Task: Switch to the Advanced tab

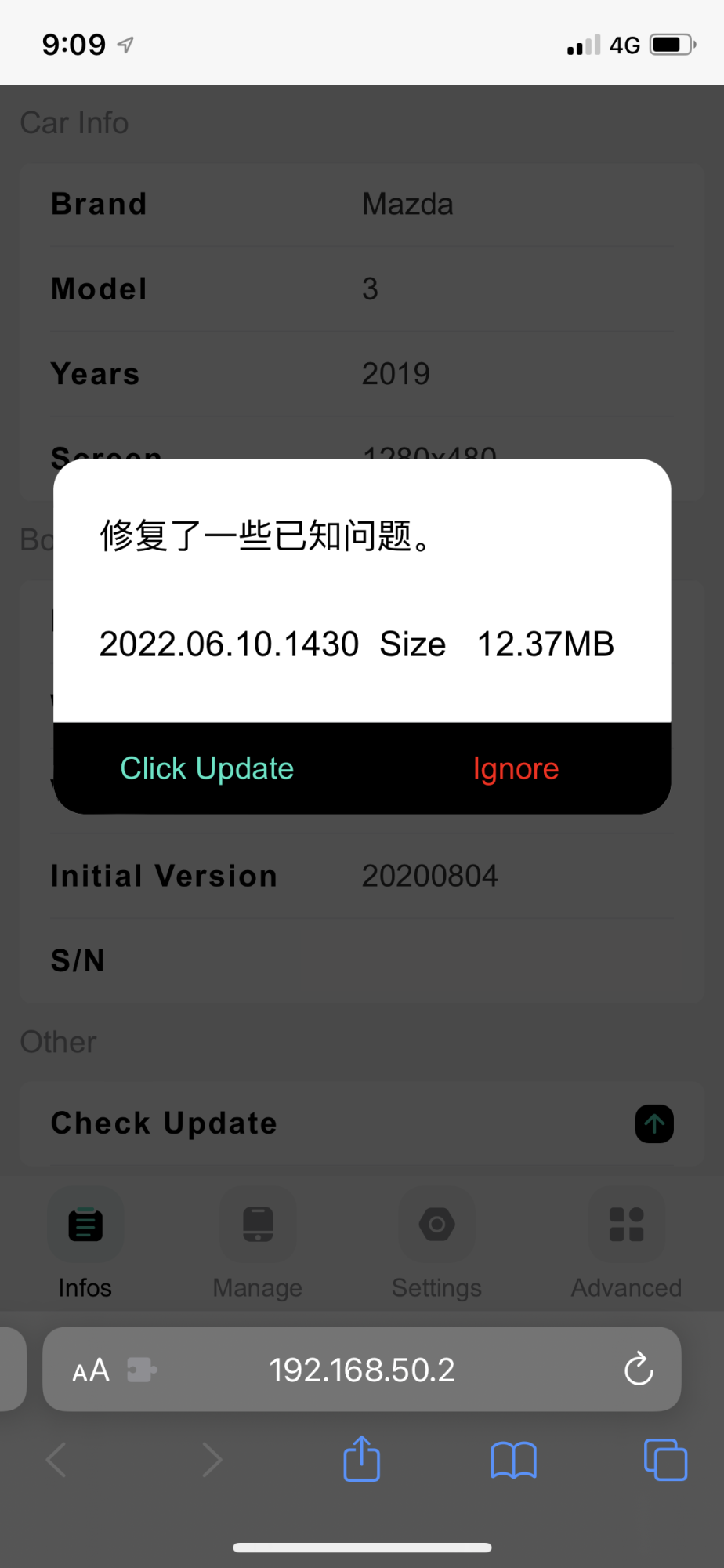Action: (625, 1247)
